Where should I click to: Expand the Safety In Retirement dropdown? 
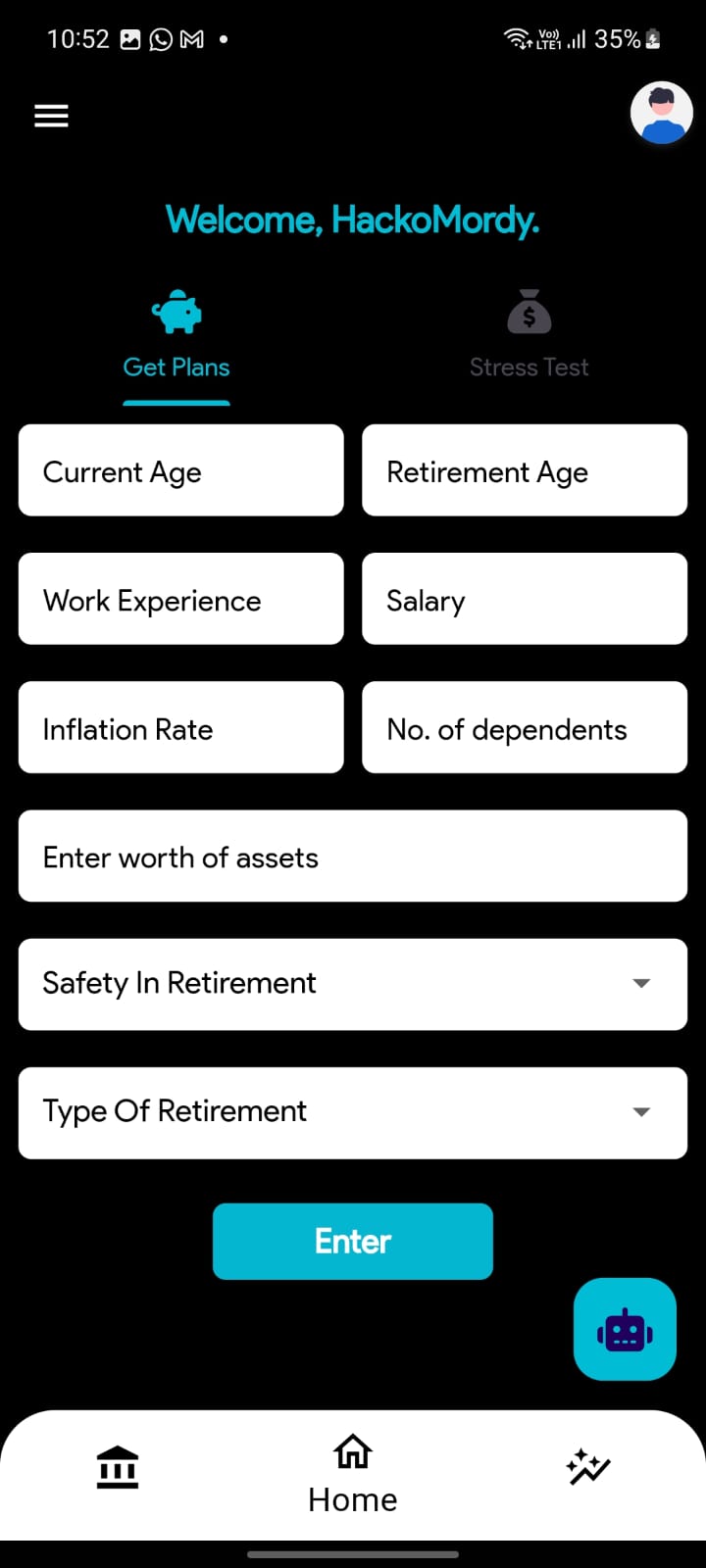click(x=353, y=984)
